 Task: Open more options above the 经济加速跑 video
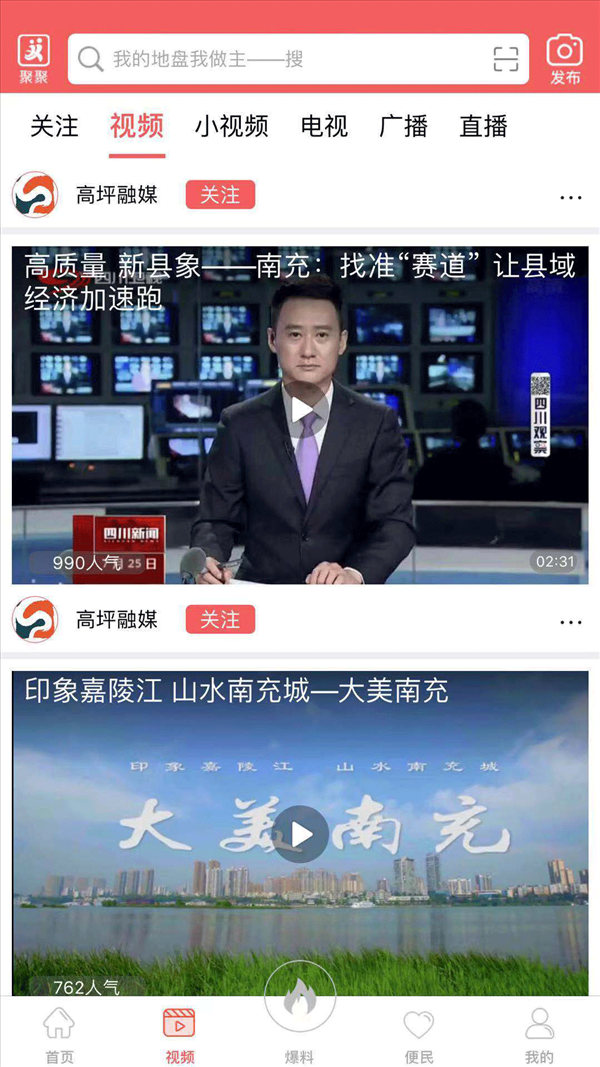click(x=571, y=197)
